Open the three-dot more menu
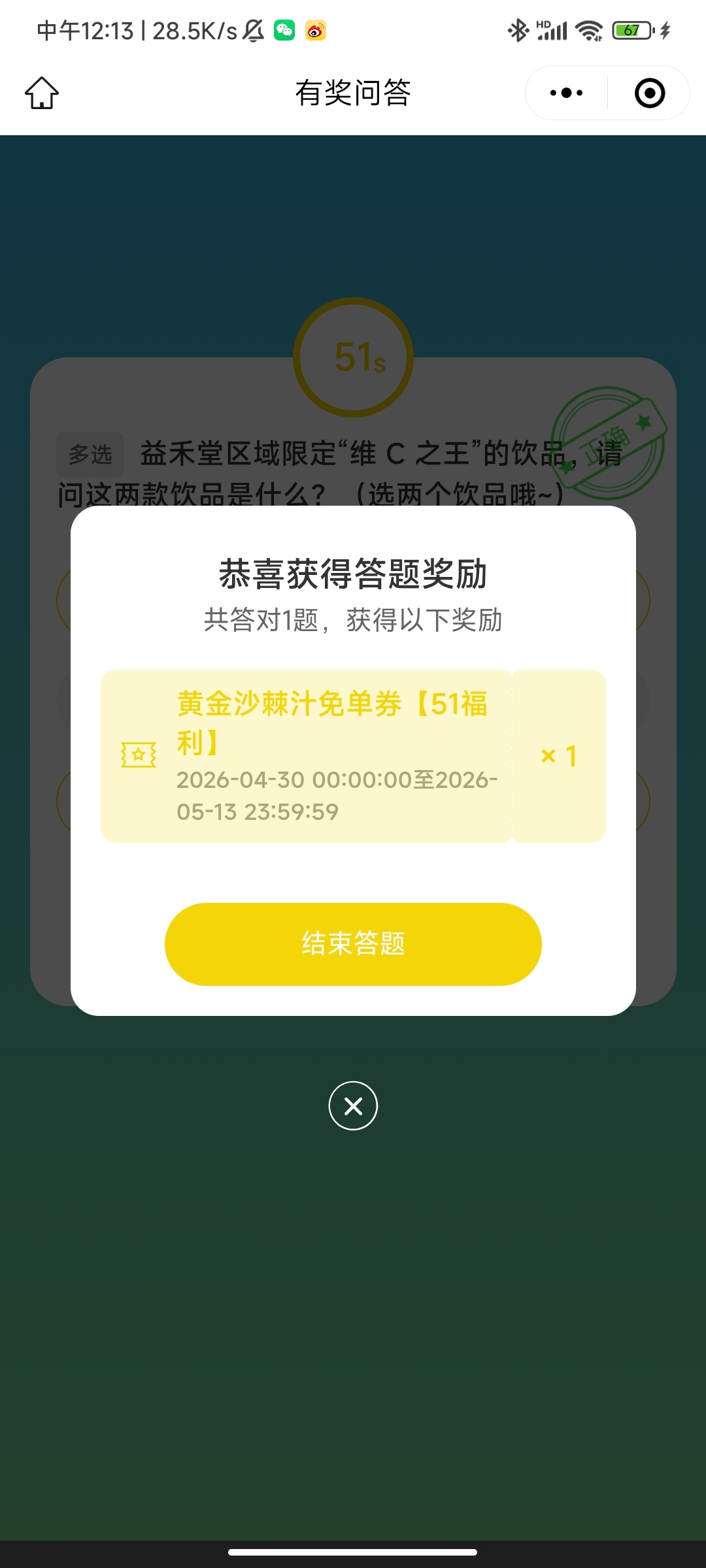This screenshot has height=1568, width=706. [566, 93]
